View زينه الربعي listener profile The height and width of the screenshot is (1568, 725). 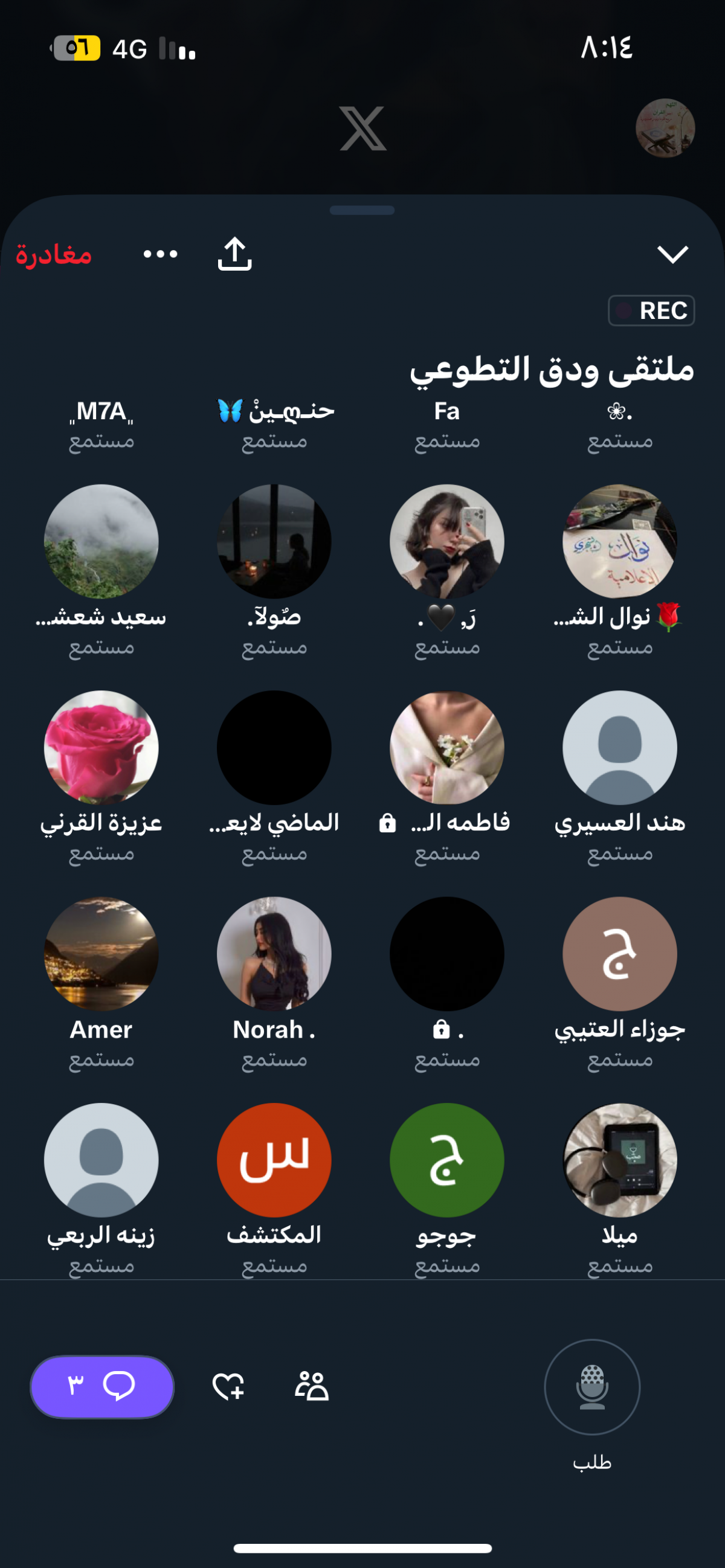(x=101, y=1160)
